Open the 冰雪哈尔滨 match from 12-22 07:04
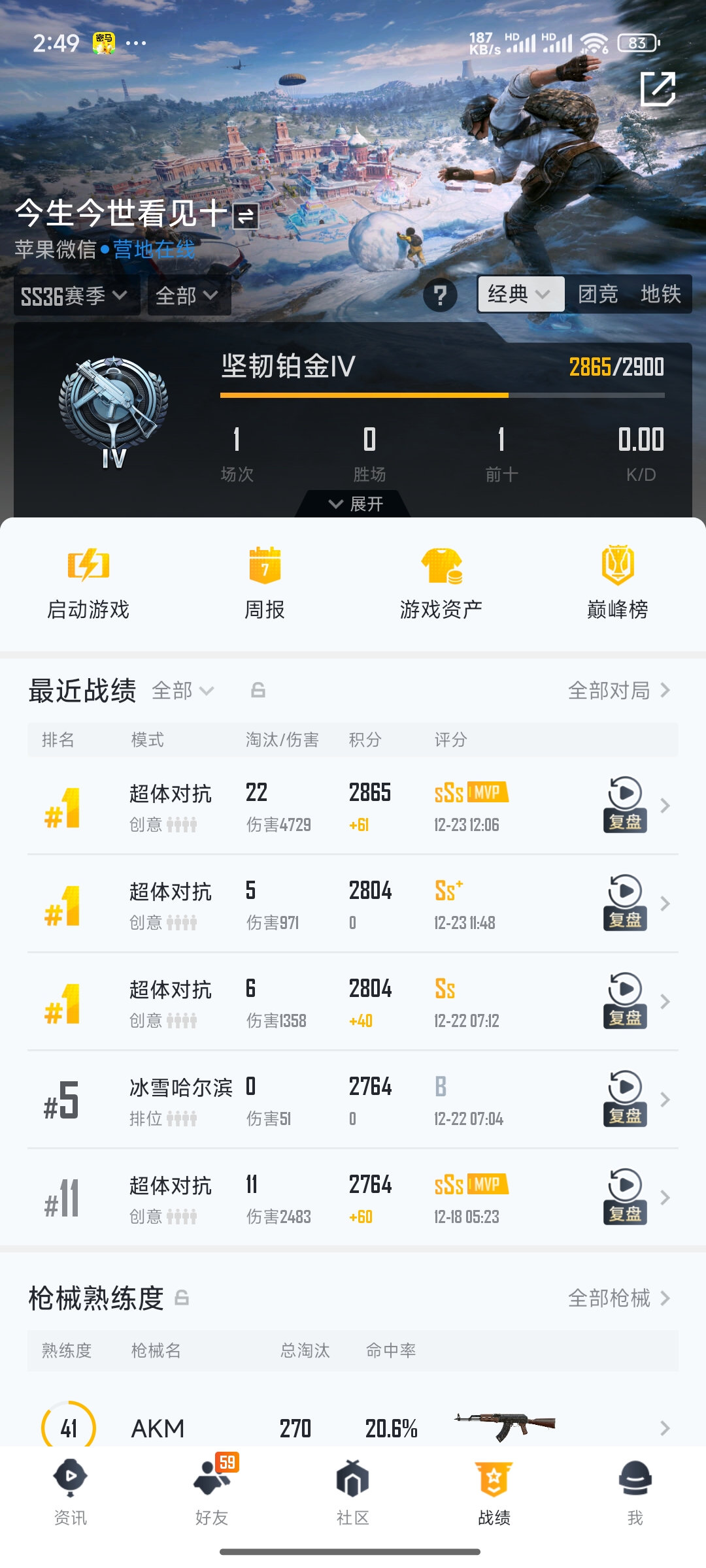706x1568 pixels. click(353, 1100)
